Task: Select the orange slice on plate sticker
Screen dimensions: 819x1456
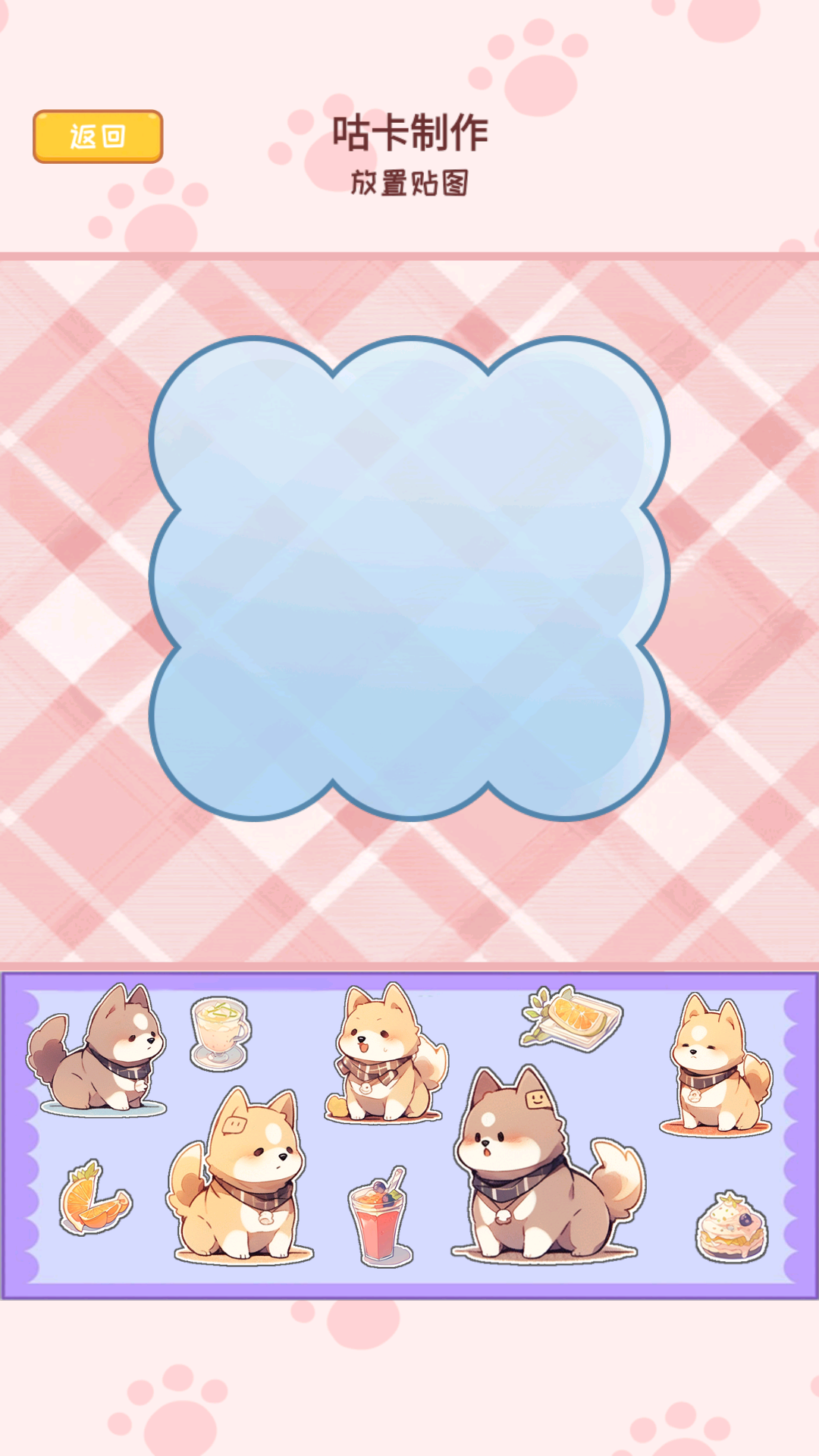Action: tap(573, 1018)
